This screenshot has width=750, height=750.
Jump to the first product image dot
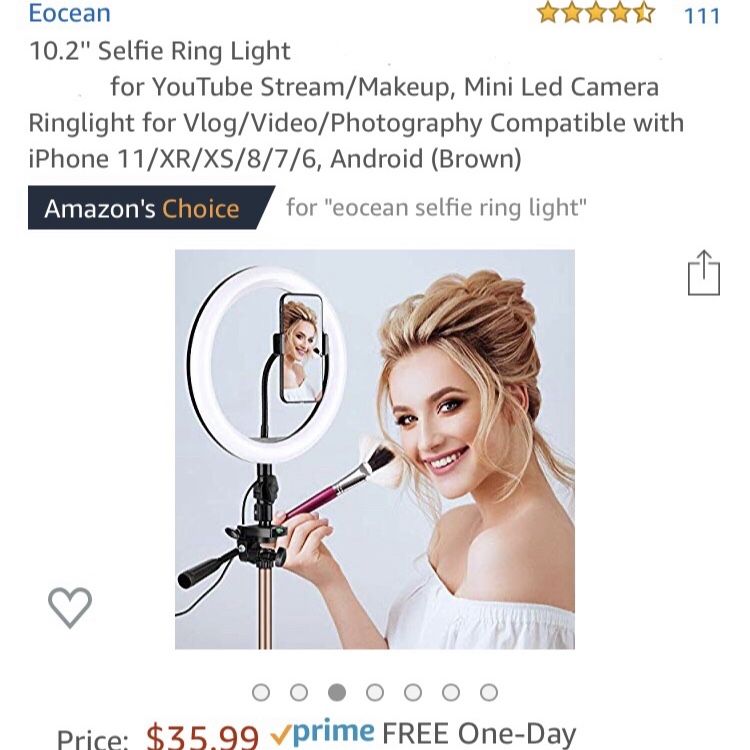click(261, 692)
